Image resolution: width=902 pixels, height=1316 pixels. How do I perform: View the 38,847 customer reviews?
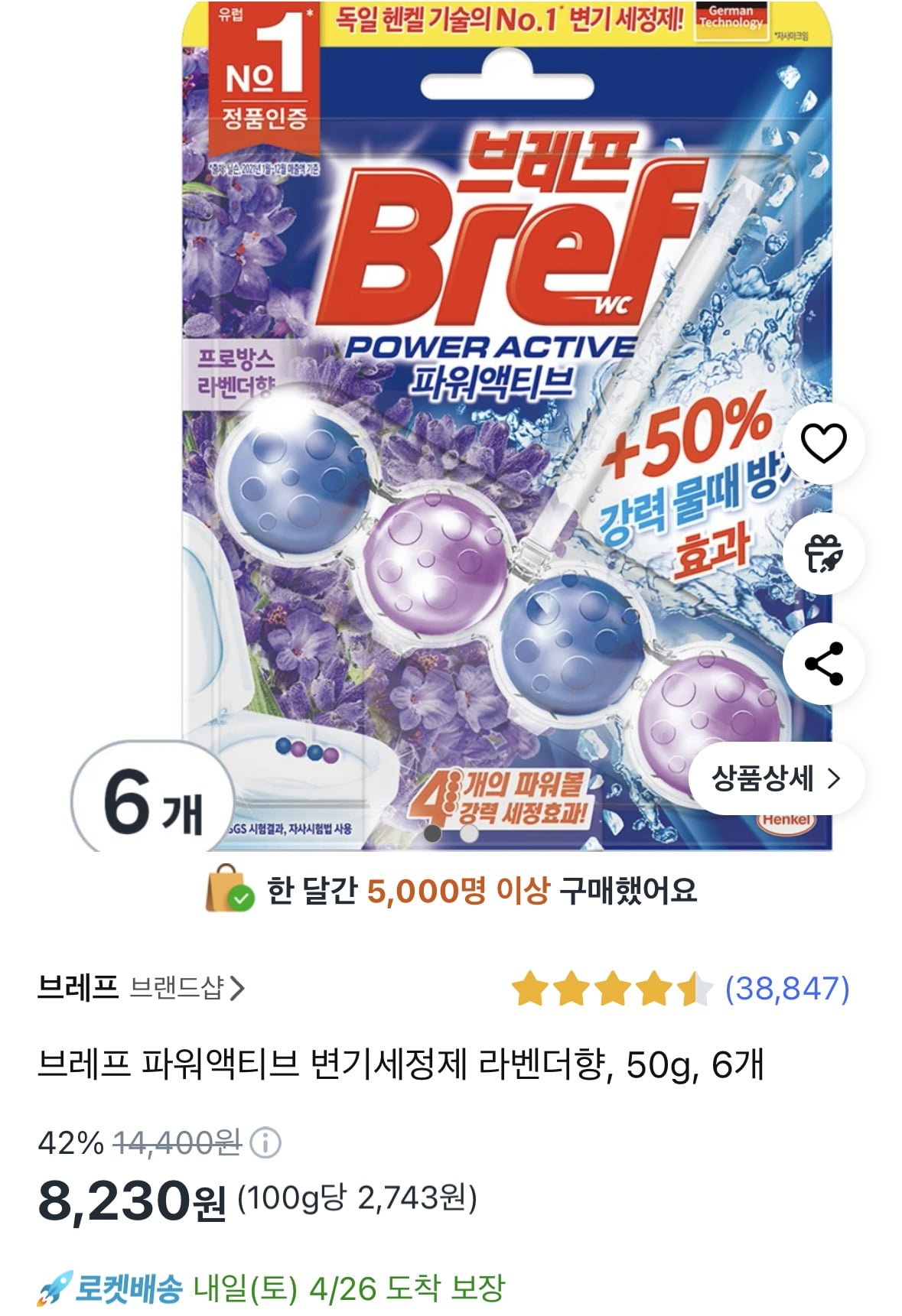pos(786,988)
